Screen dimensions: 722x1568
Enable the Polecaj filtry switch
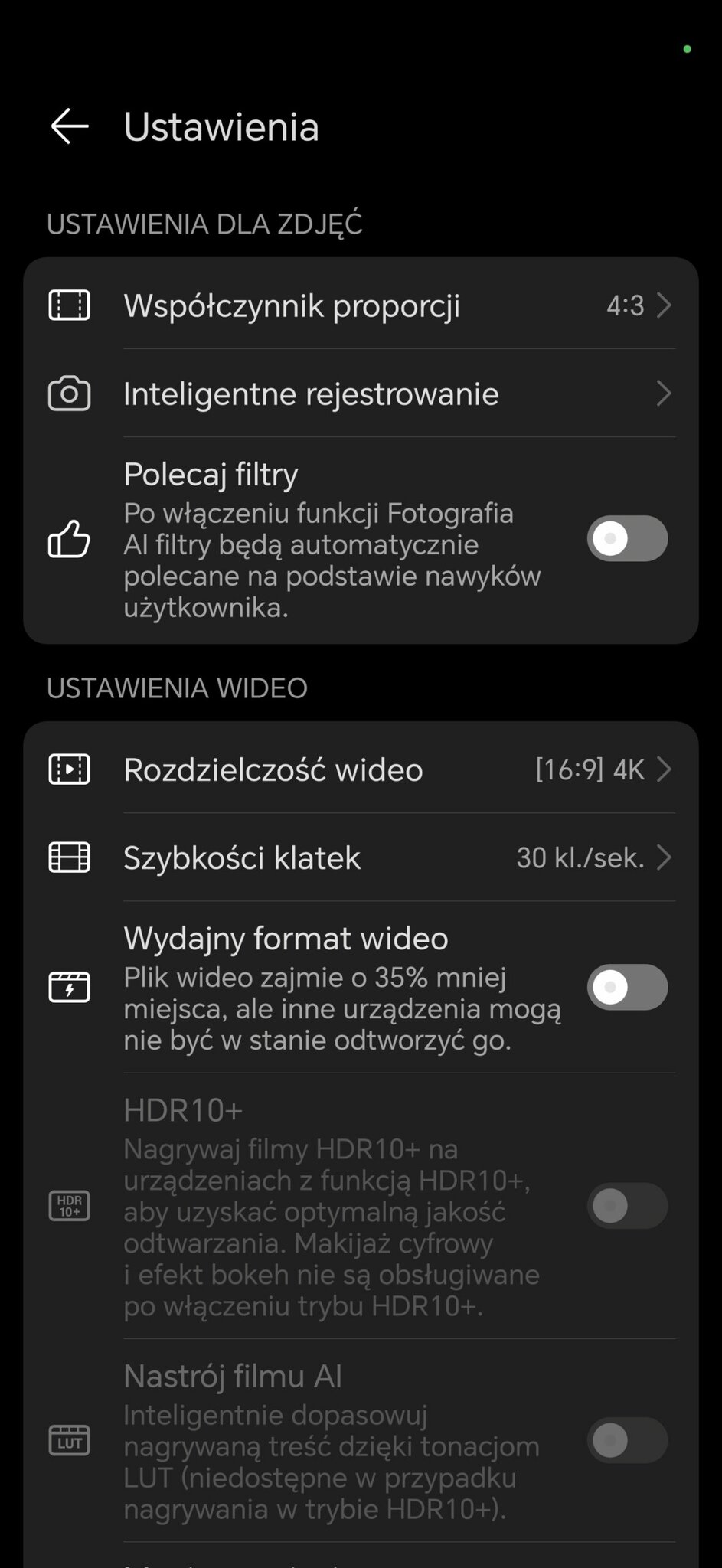(x=627, y=538)
